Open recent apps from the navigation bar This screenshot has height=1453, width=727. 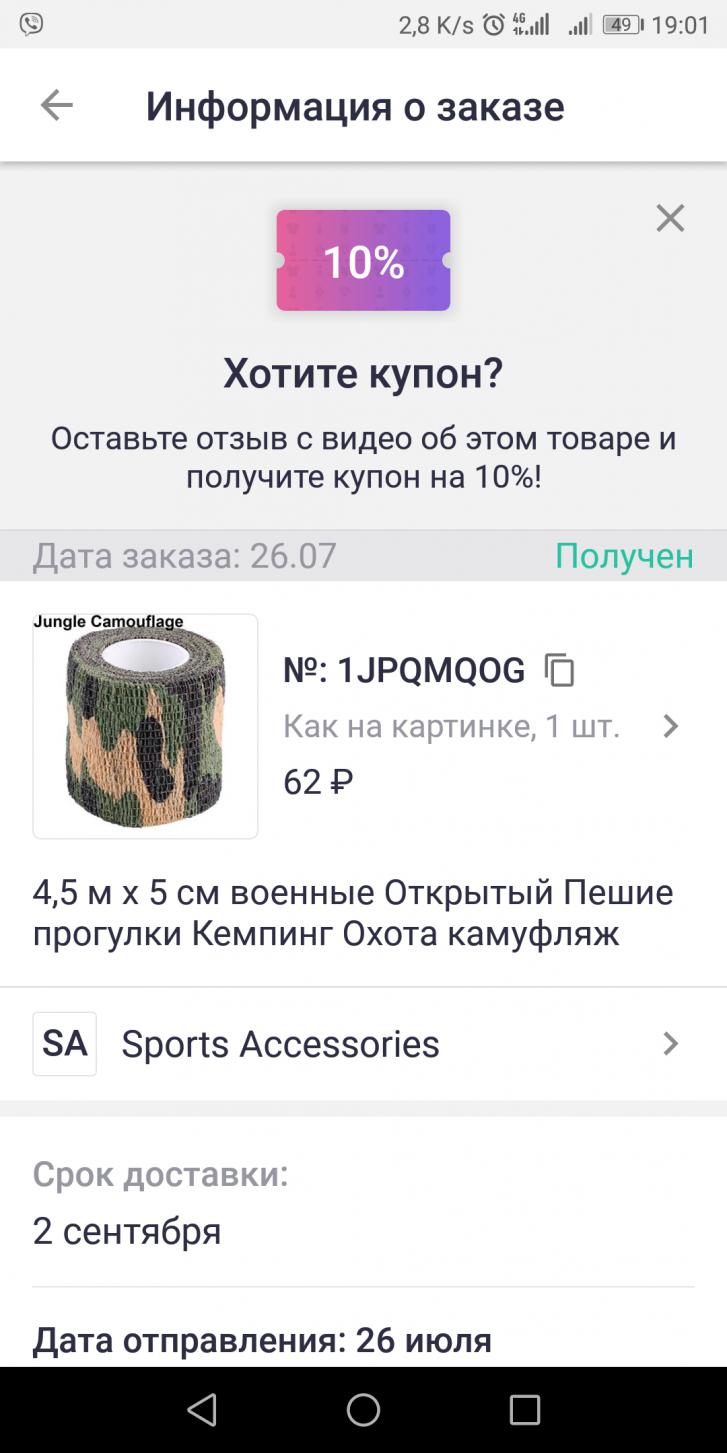pyautogui.click(x=524, y=1410)
